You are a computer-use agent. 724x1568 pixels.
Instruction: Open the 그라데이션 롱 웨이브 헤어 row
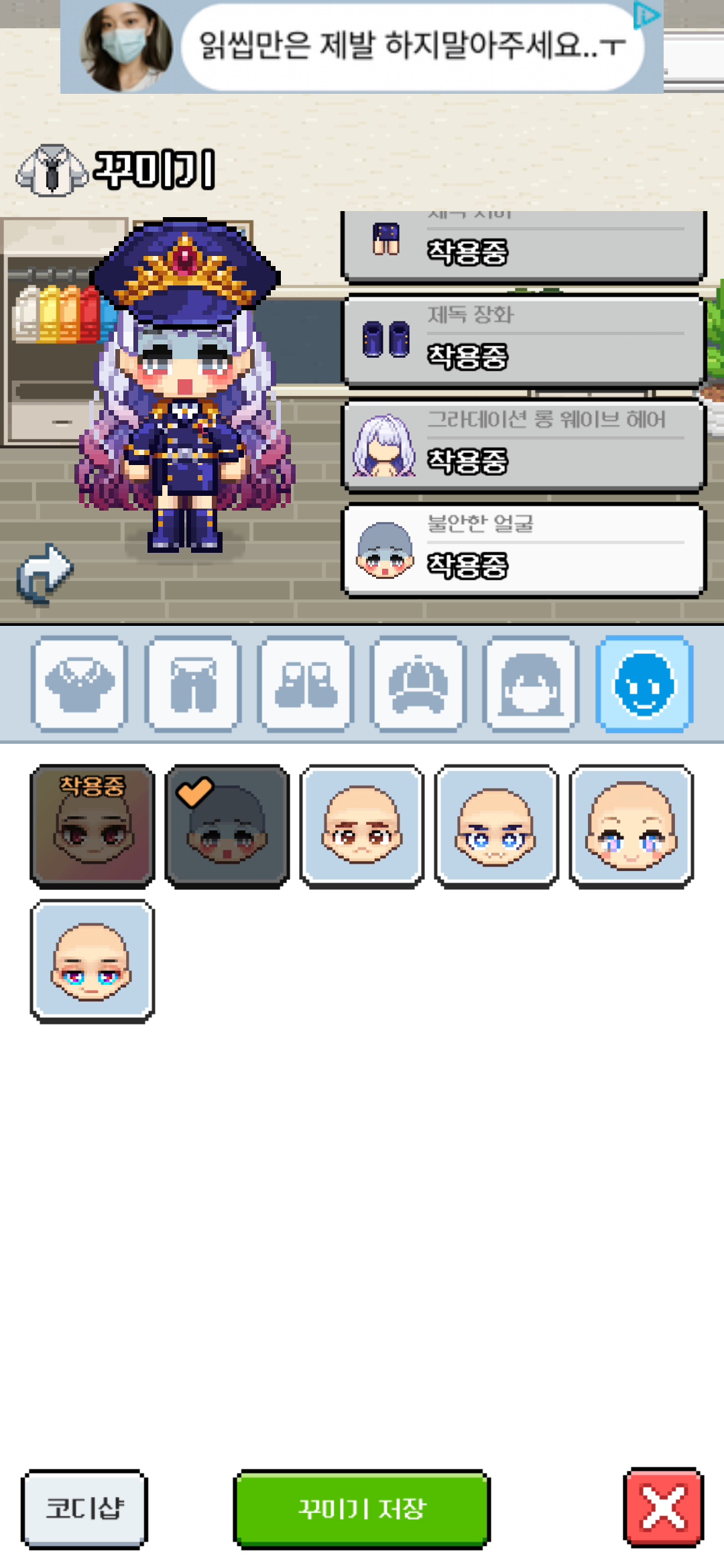[524, 445]
